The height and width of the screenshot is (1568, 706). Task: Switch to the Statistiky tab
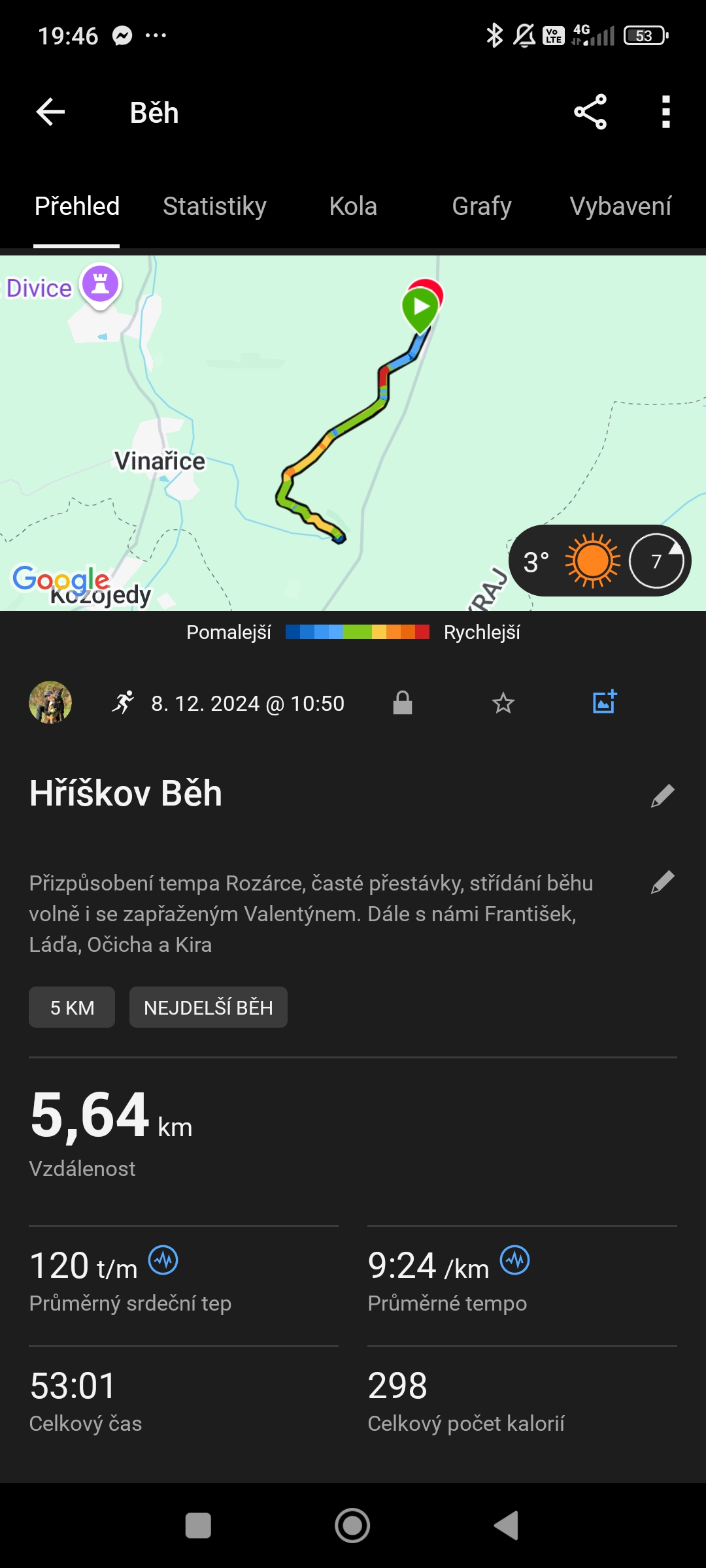point(214,206)
